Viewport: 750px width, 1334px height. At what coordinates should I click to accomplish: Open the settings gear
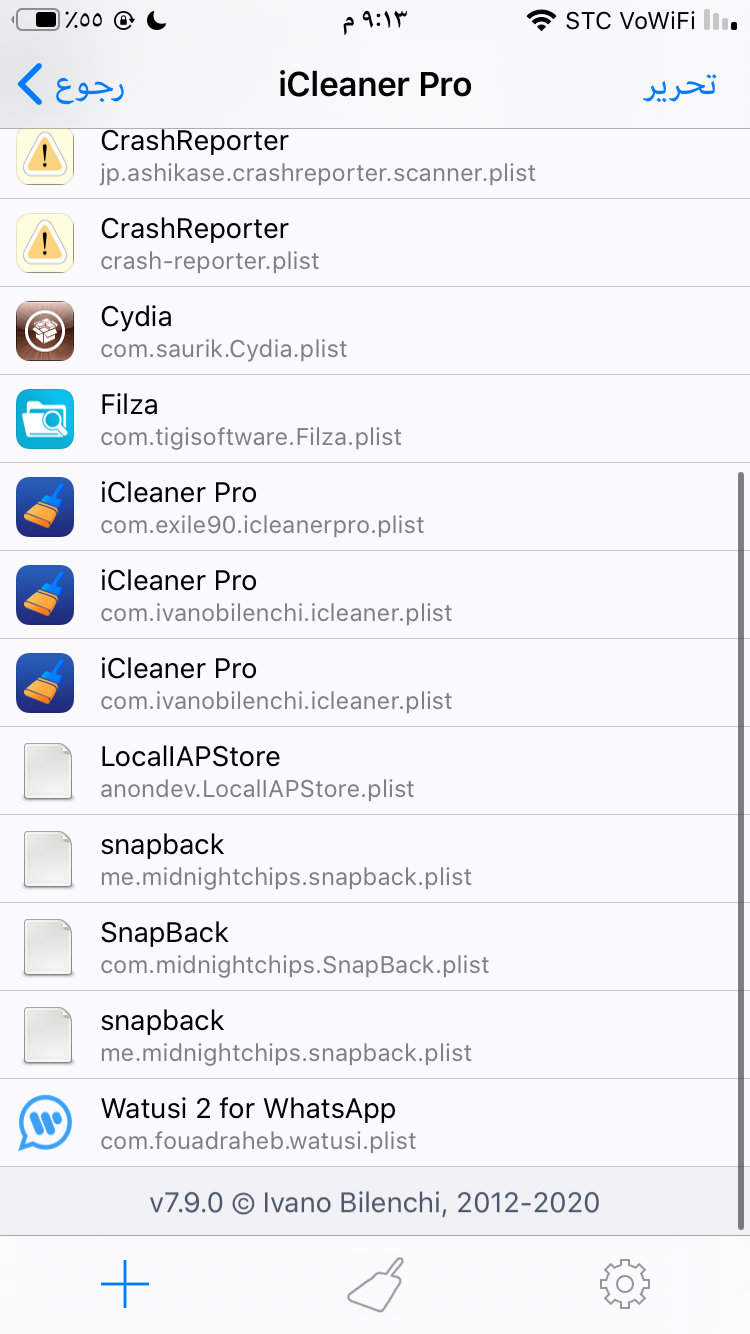625,1284
